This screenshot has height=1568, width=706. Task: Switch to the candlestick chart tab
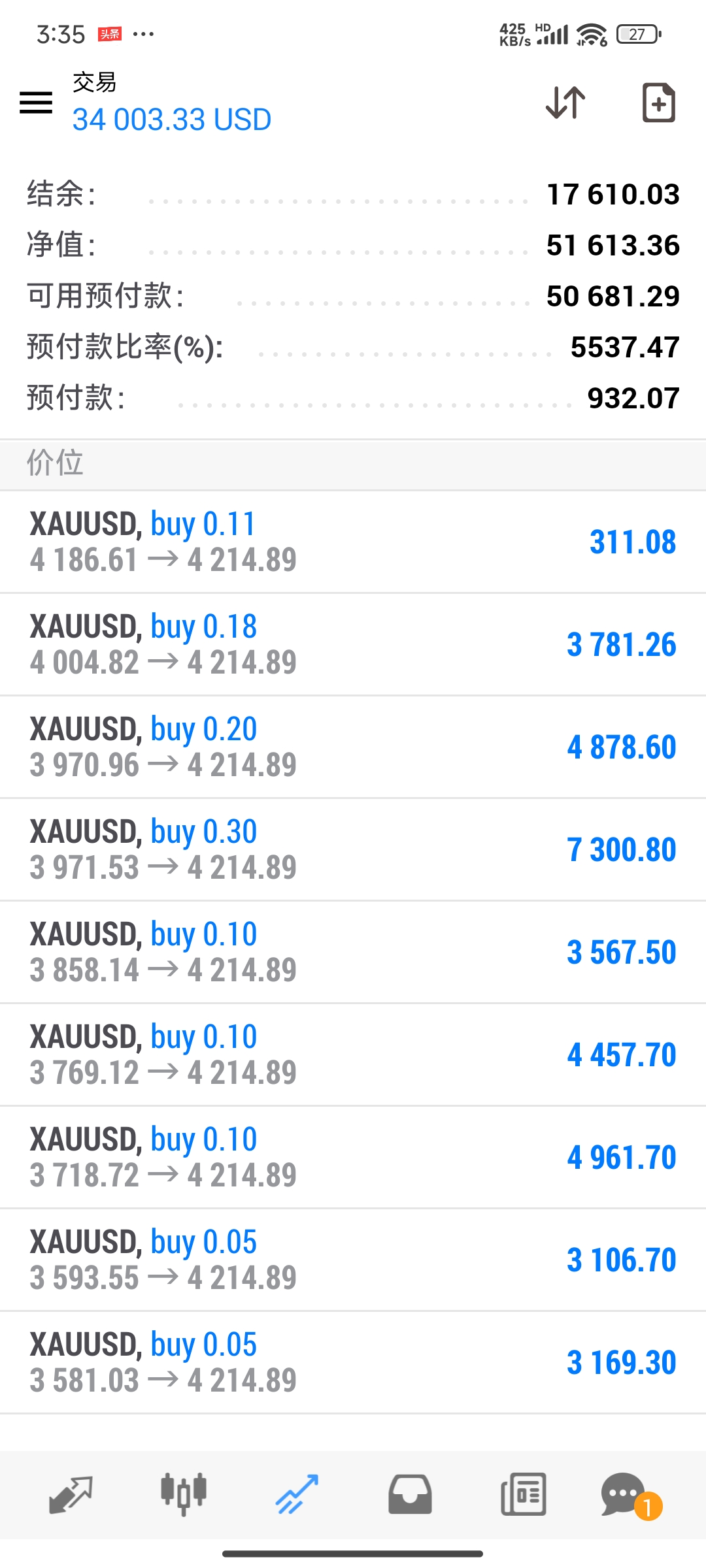click(x=184, y=1494)
